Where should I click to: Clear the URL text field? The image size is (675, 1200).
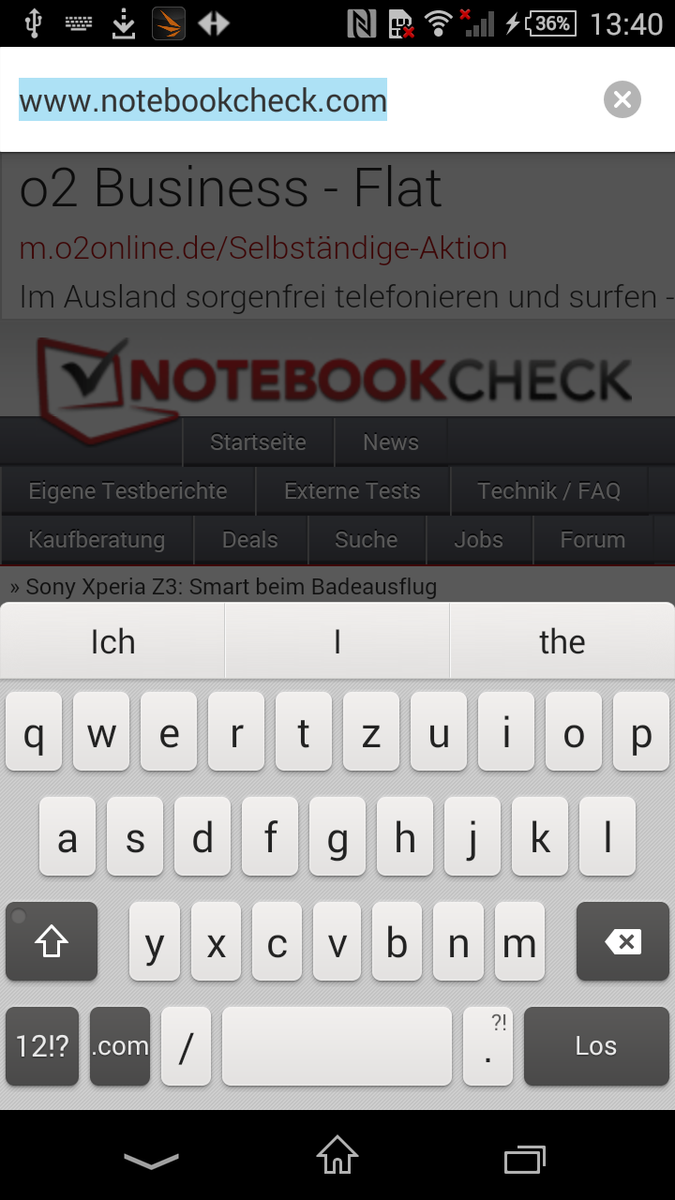[622, 99]
